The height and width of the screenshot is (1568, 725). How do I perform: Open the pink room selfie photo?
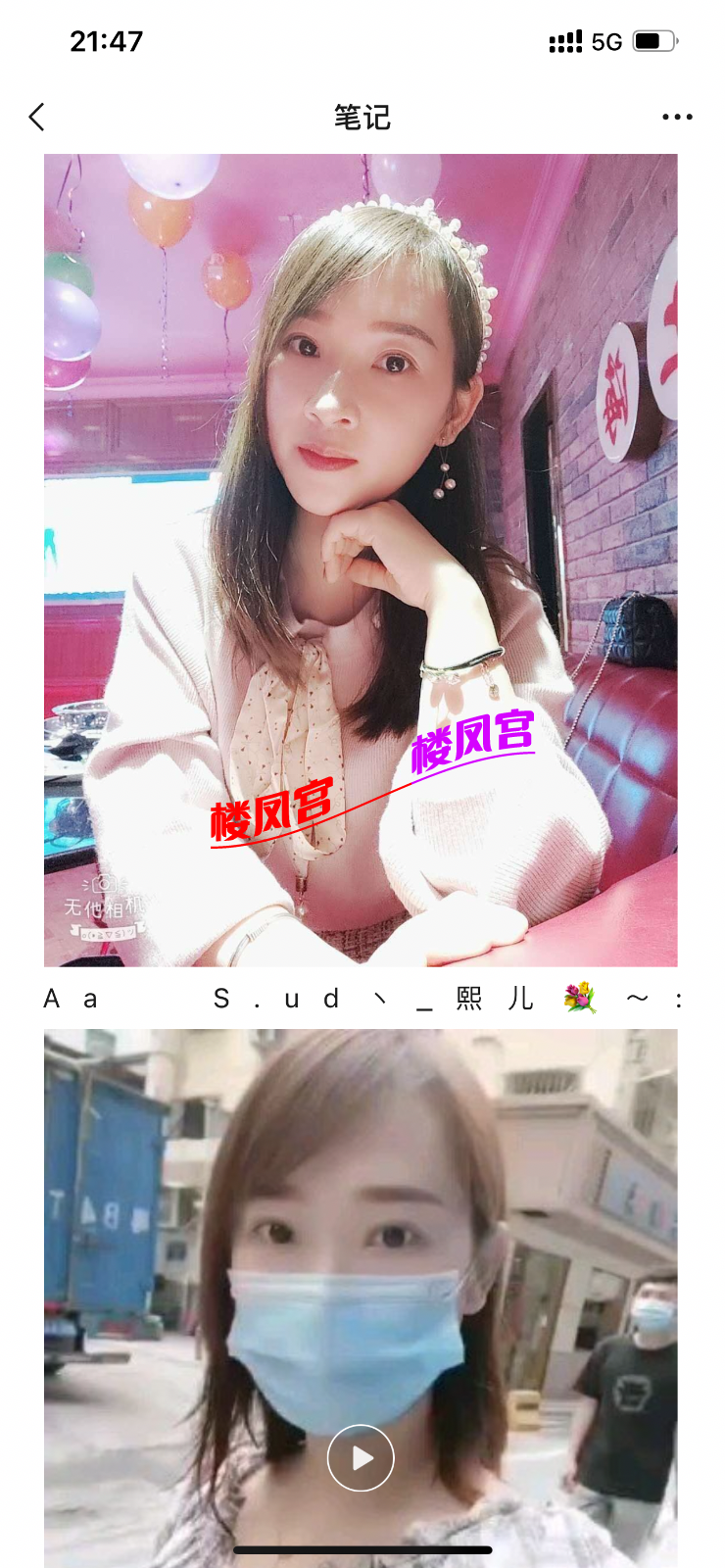click(x=361, y=559)
